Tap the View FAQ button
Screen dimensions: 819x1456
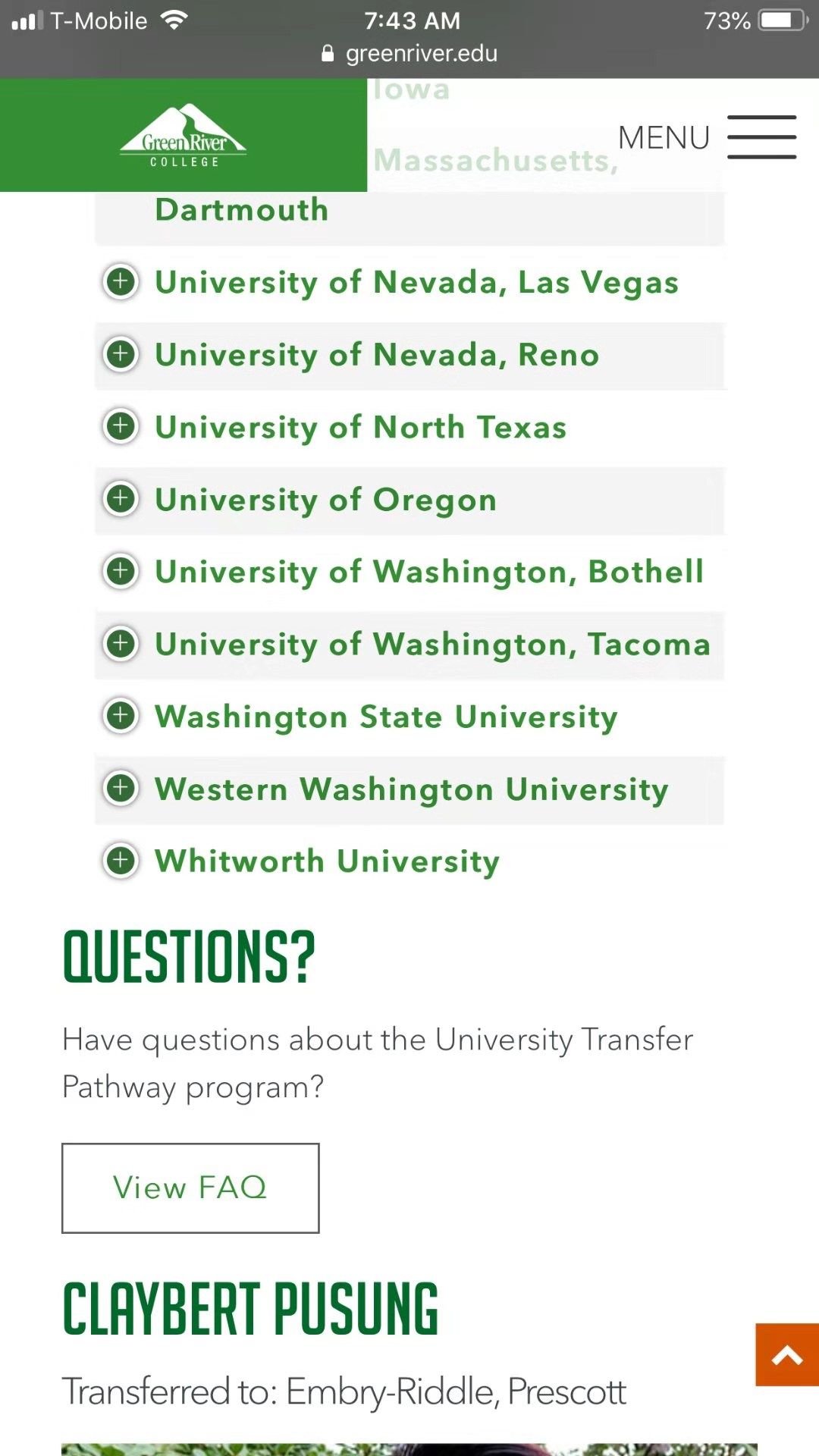point(190,1188)
